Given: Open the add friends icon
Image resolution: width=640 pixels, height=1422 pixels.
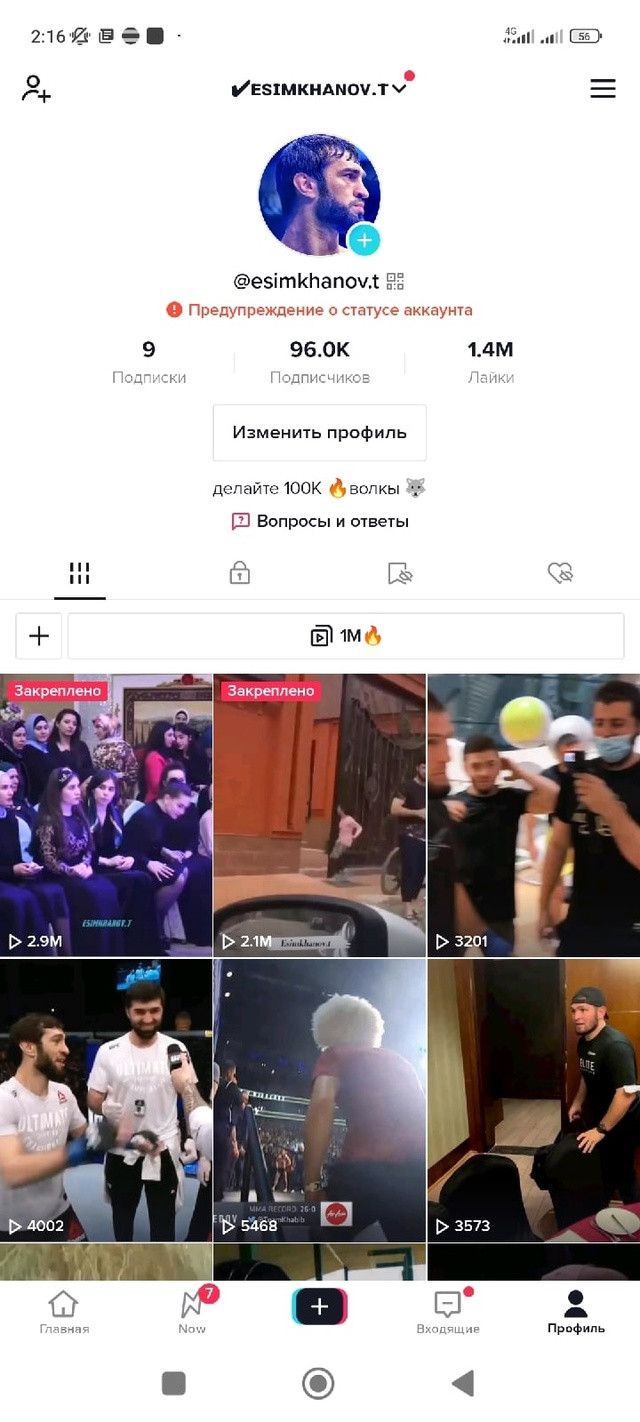Looking at the screenshot, I should pyautogui.click(x=36, y=88).
